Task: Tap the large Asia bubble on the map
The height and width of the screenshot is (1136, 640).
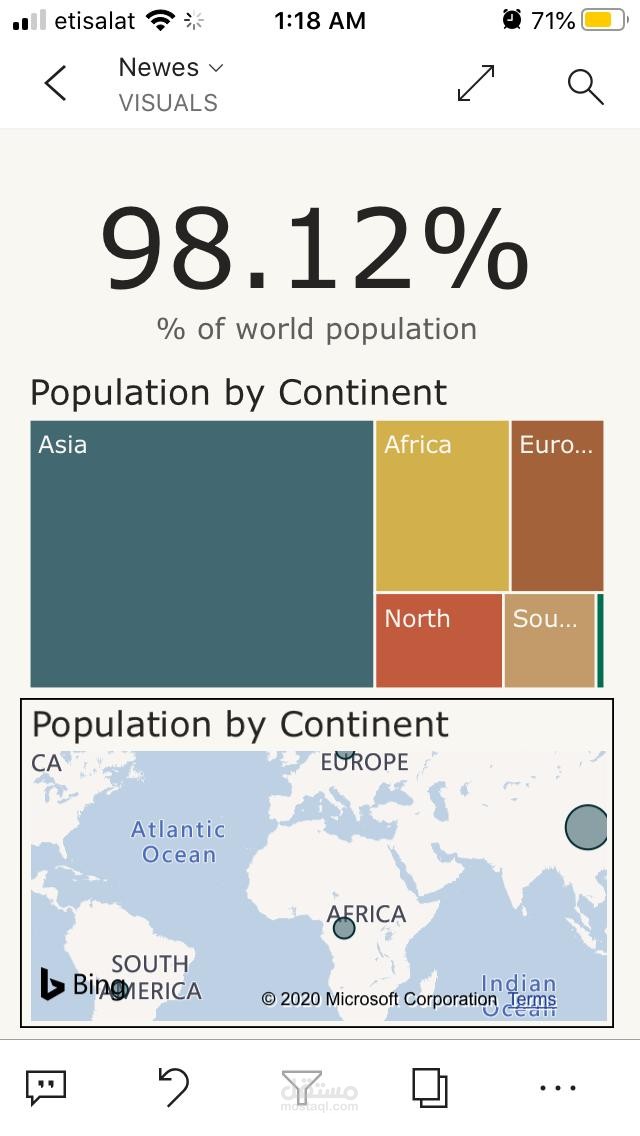Action: point(586,827)
